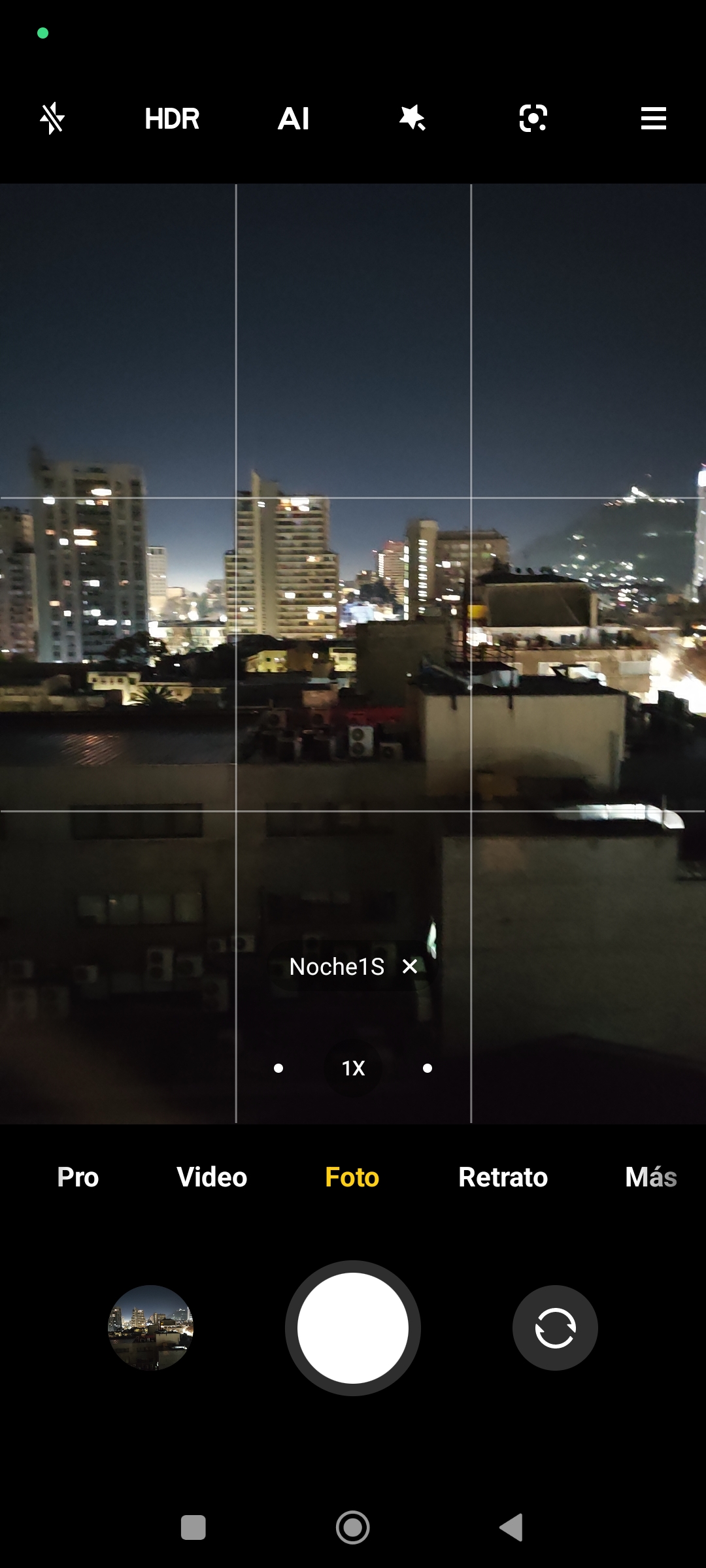Open the Más modes tab
The image size is (706, 1568).
pyautogui.click(x=651, y=1177)
